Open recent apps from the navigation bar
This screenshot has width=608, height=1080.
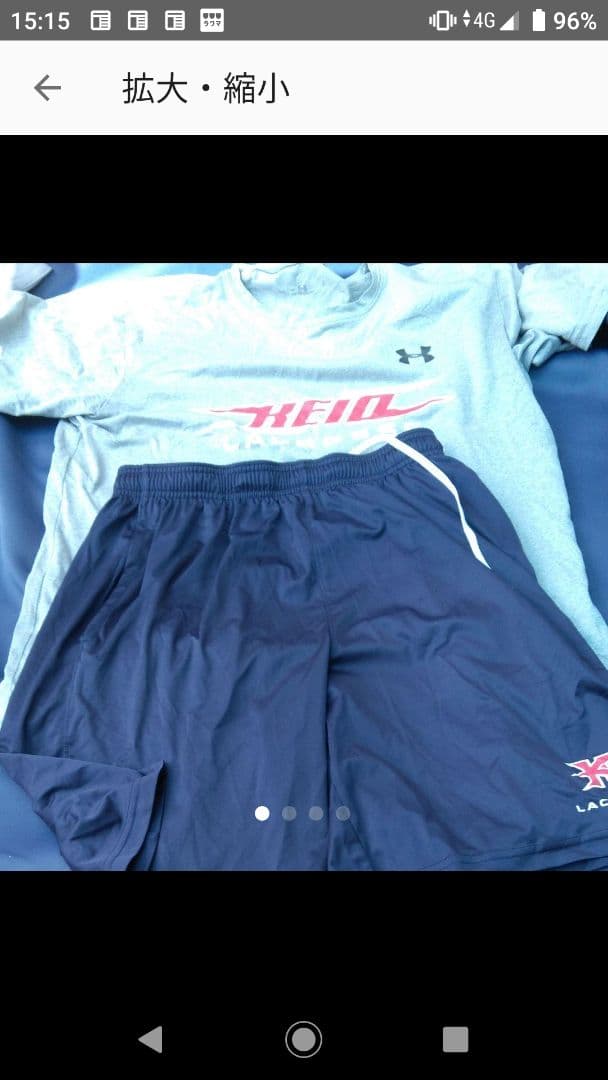coord(455,1039)
